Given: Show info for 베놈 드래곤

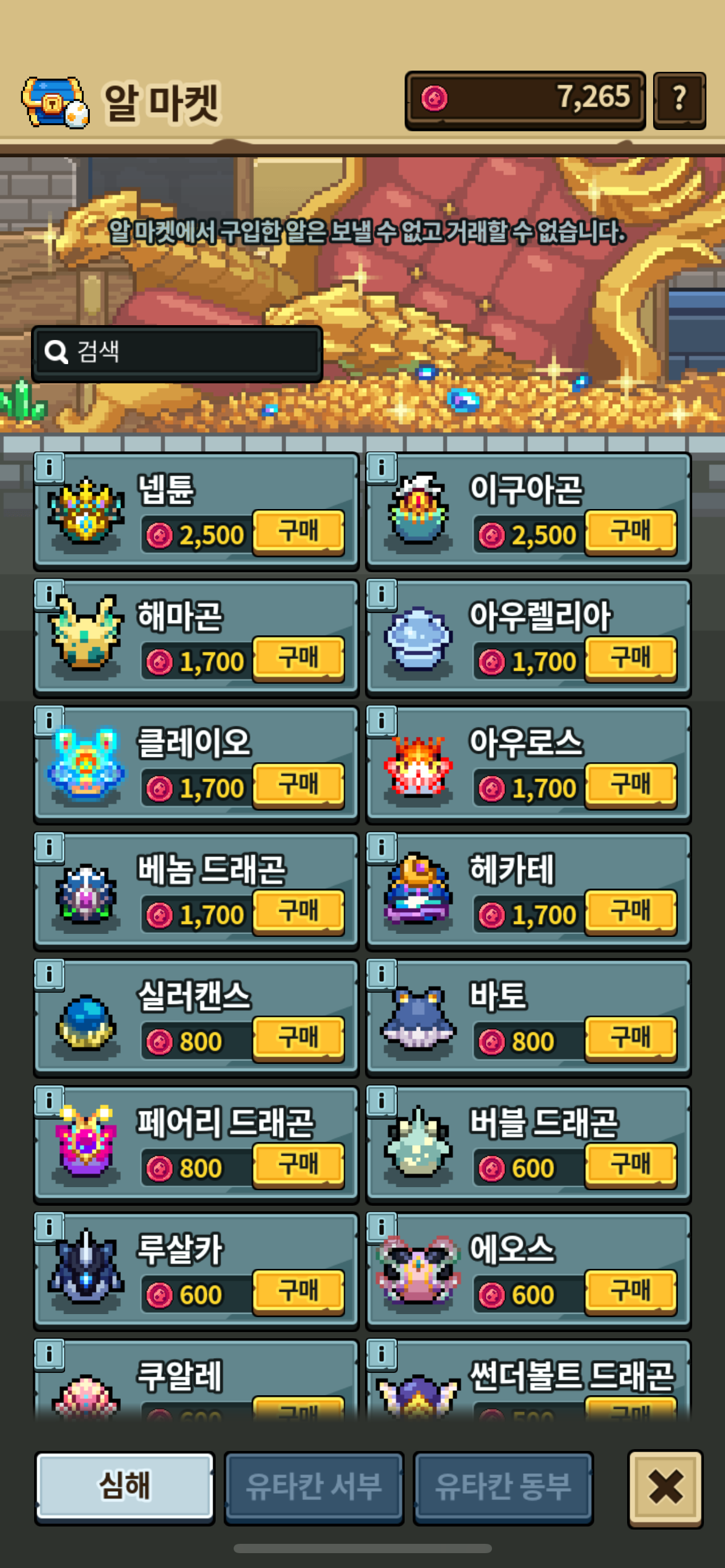Looking at the screenshot, I should 50,847.
